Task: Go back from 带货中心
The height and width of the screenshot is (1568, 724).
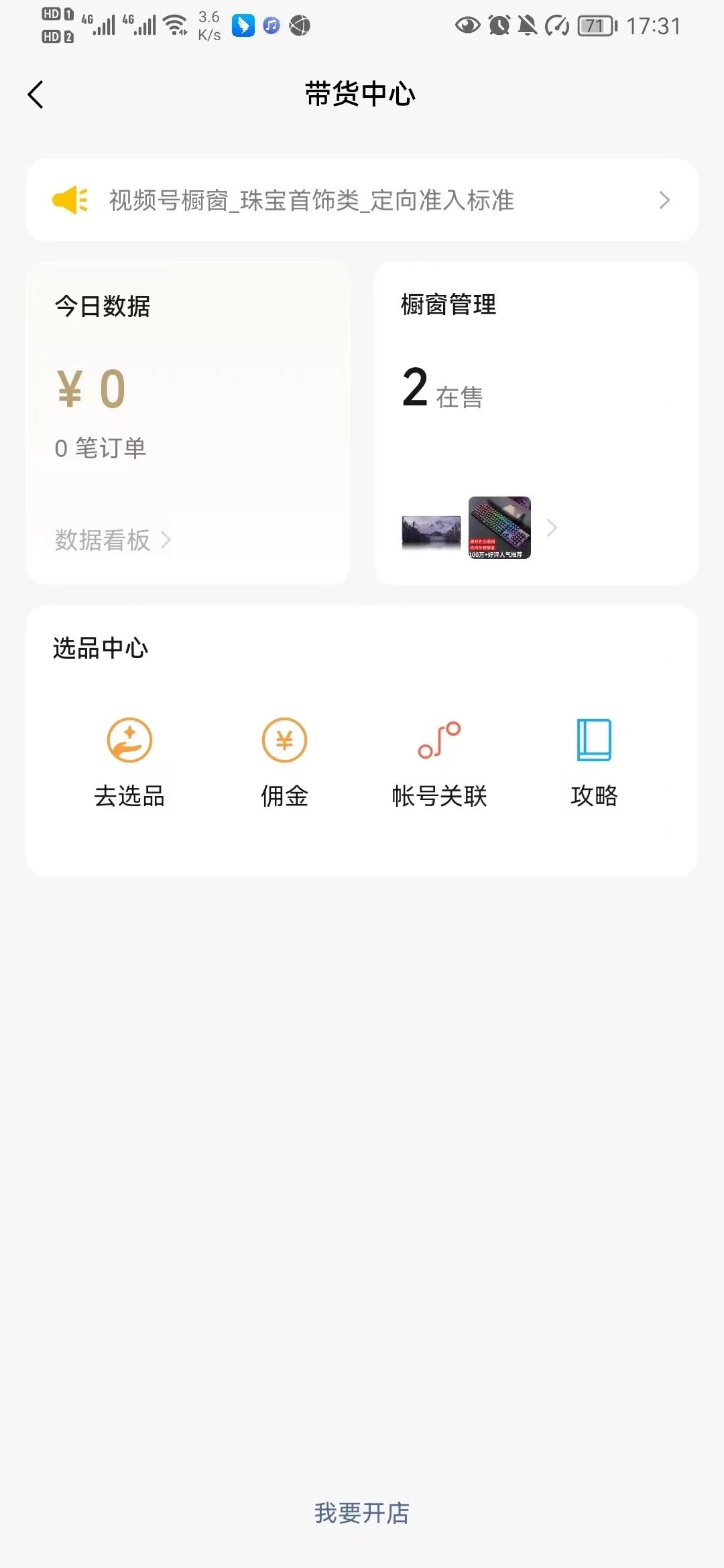Action: click(36, 94)
